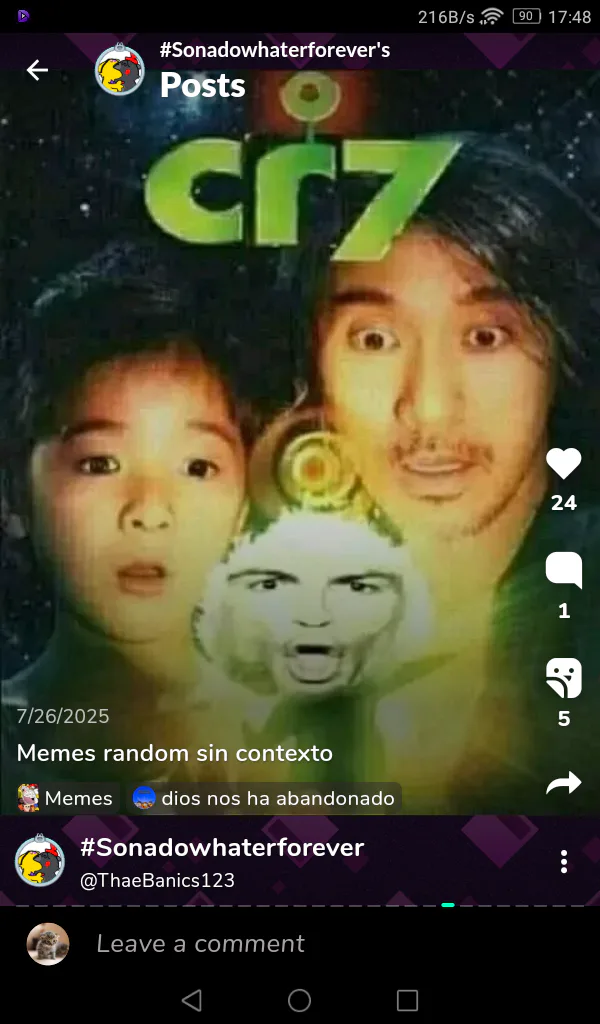This screenshot has width=600, height=1024.
Task: Open the recent apps overview
Action: point(407,1000)
